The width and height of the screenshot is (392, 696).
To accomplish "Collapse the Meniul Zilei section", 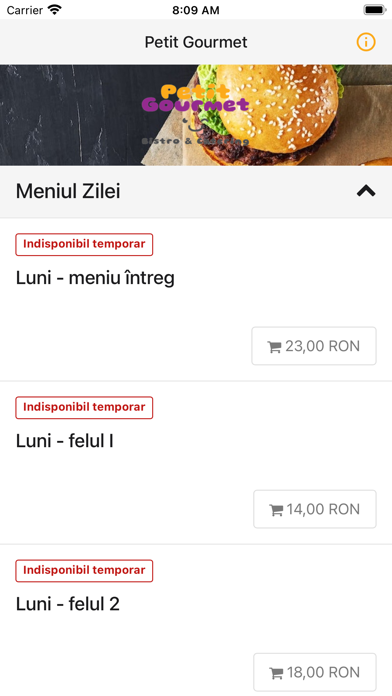I will click(x=366, y=191).
